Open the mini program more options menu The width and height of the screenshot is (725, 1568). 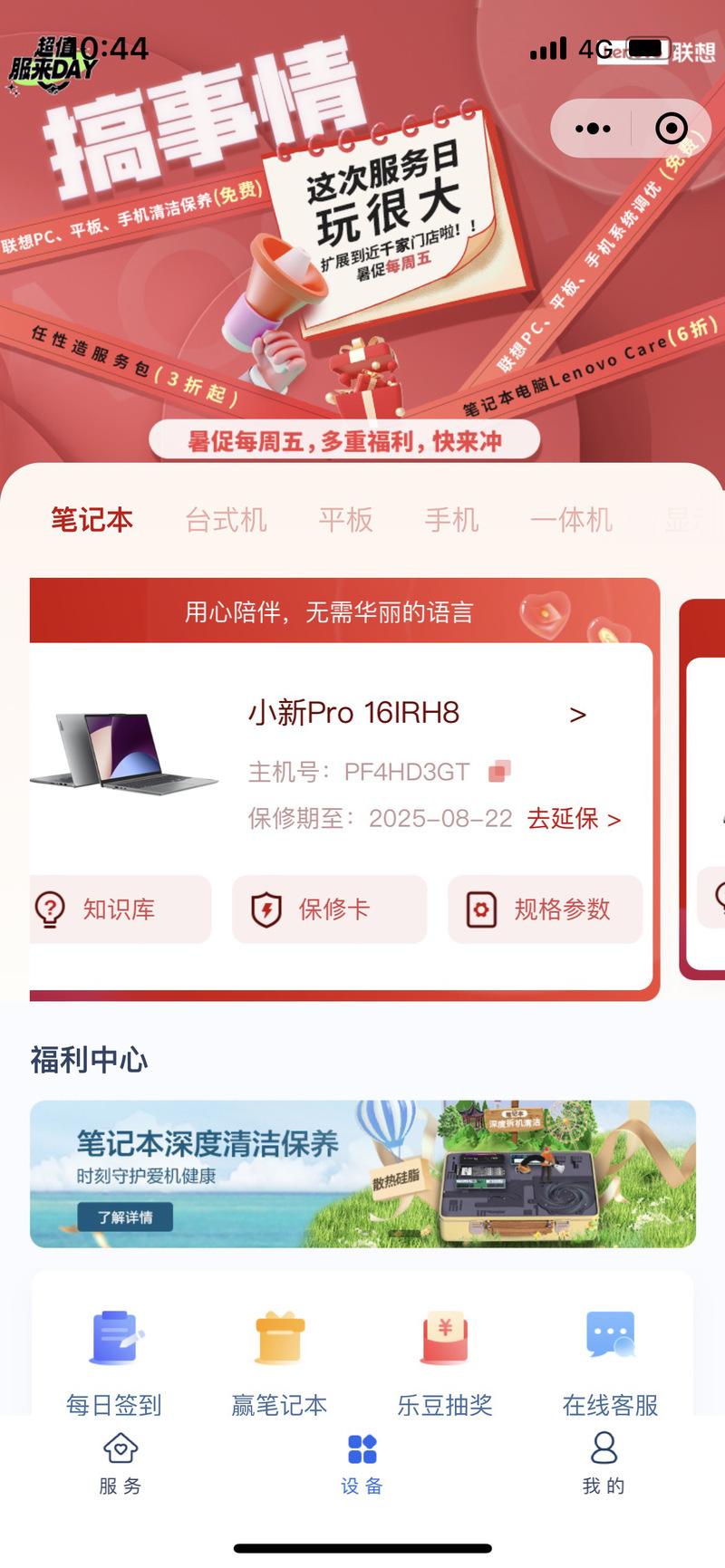pos(593,129)
